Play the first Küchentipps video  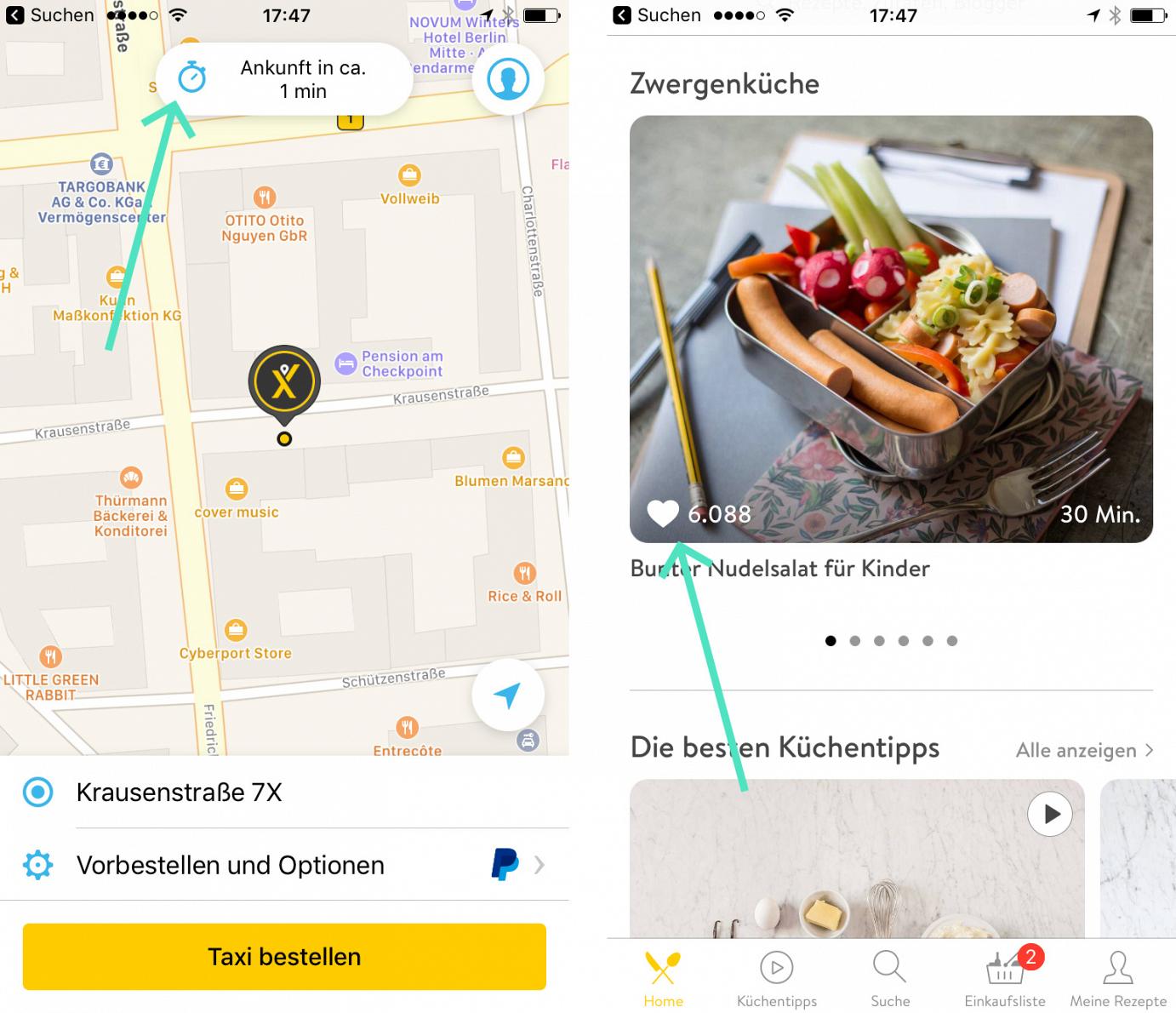1050,814
